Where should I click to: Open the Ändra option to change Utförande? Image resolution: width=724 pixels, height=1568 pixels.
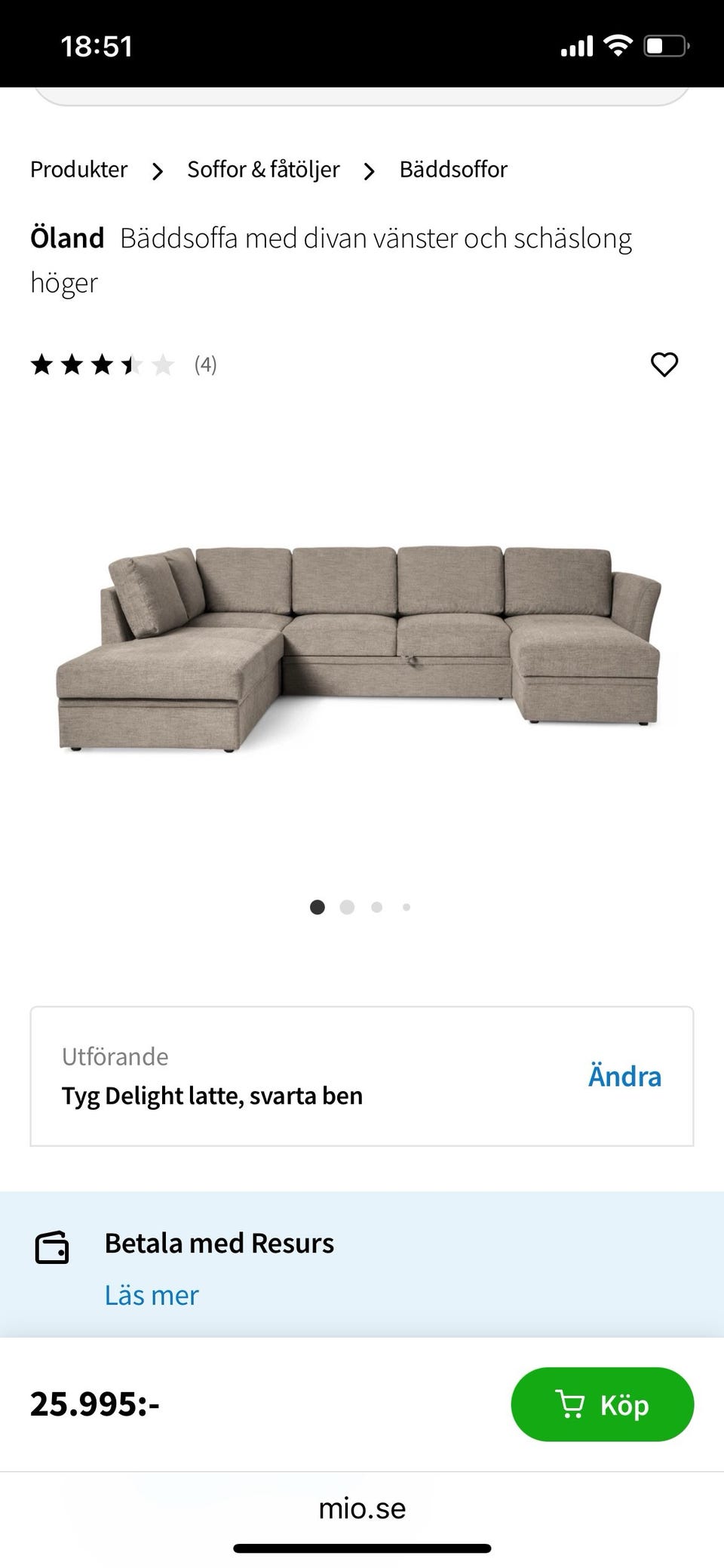[x=624, y=1076]
